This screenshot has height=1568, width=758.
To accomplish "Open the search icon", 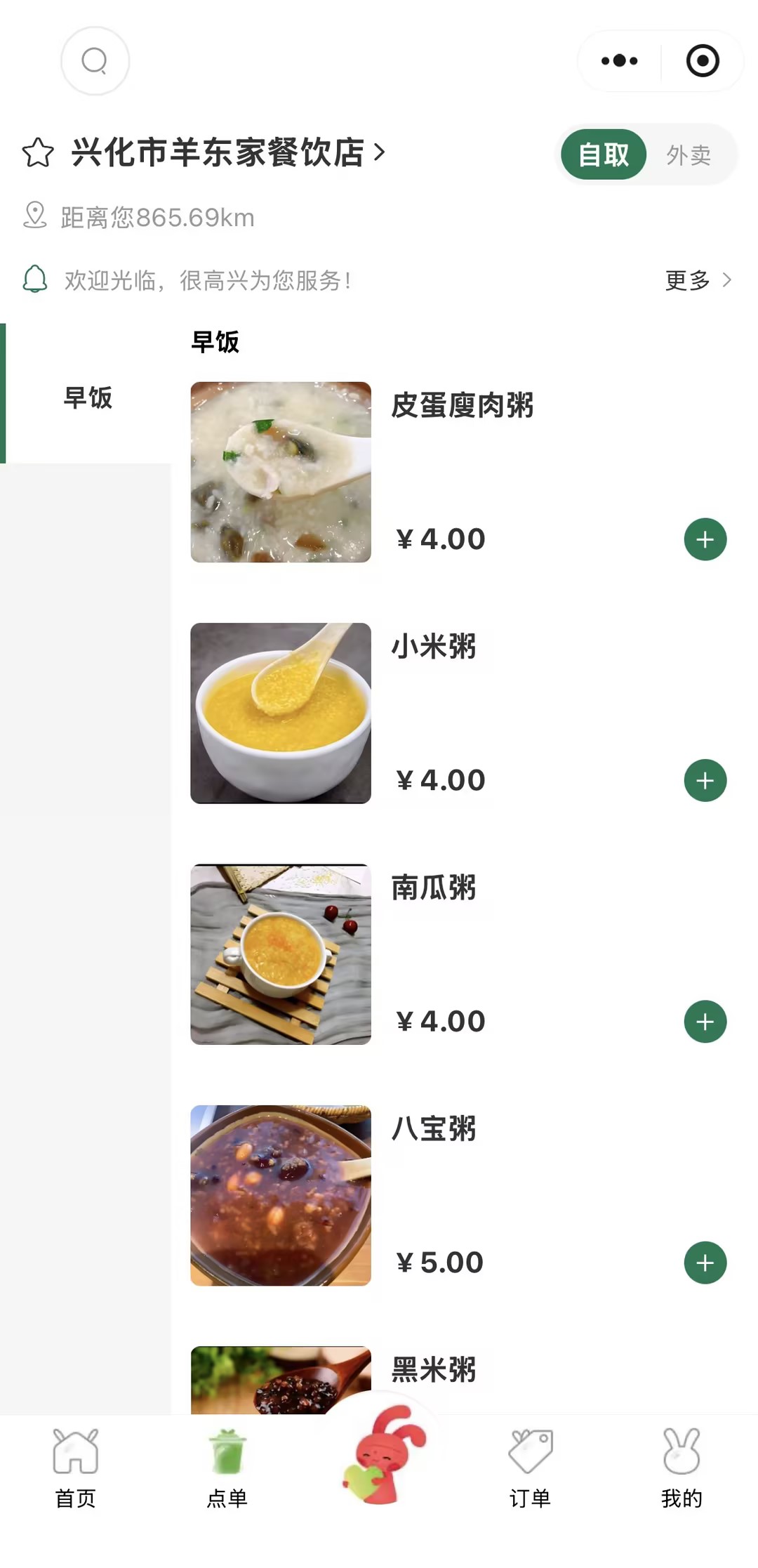I will point(95,61).
